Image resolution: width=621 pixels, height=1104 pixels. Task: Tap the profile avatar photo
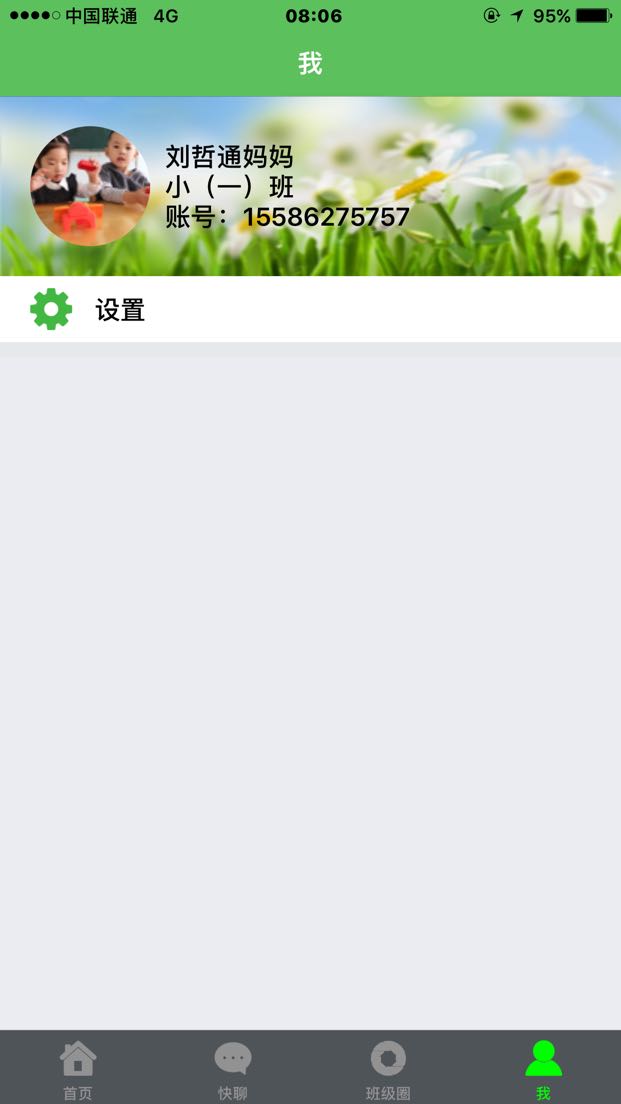(90, 186)
